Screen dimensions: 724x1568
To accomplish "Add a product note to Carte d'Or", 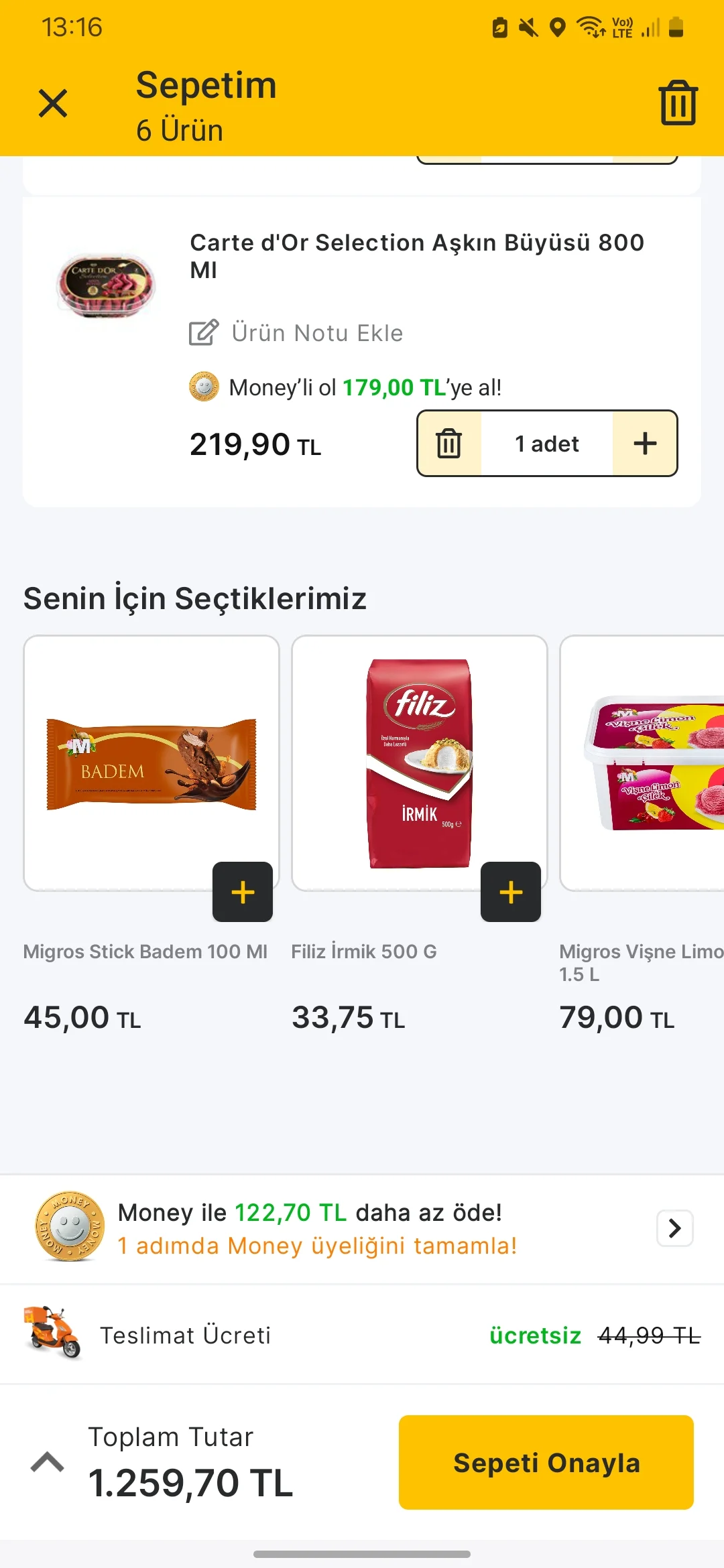I will tap(296, 332).
